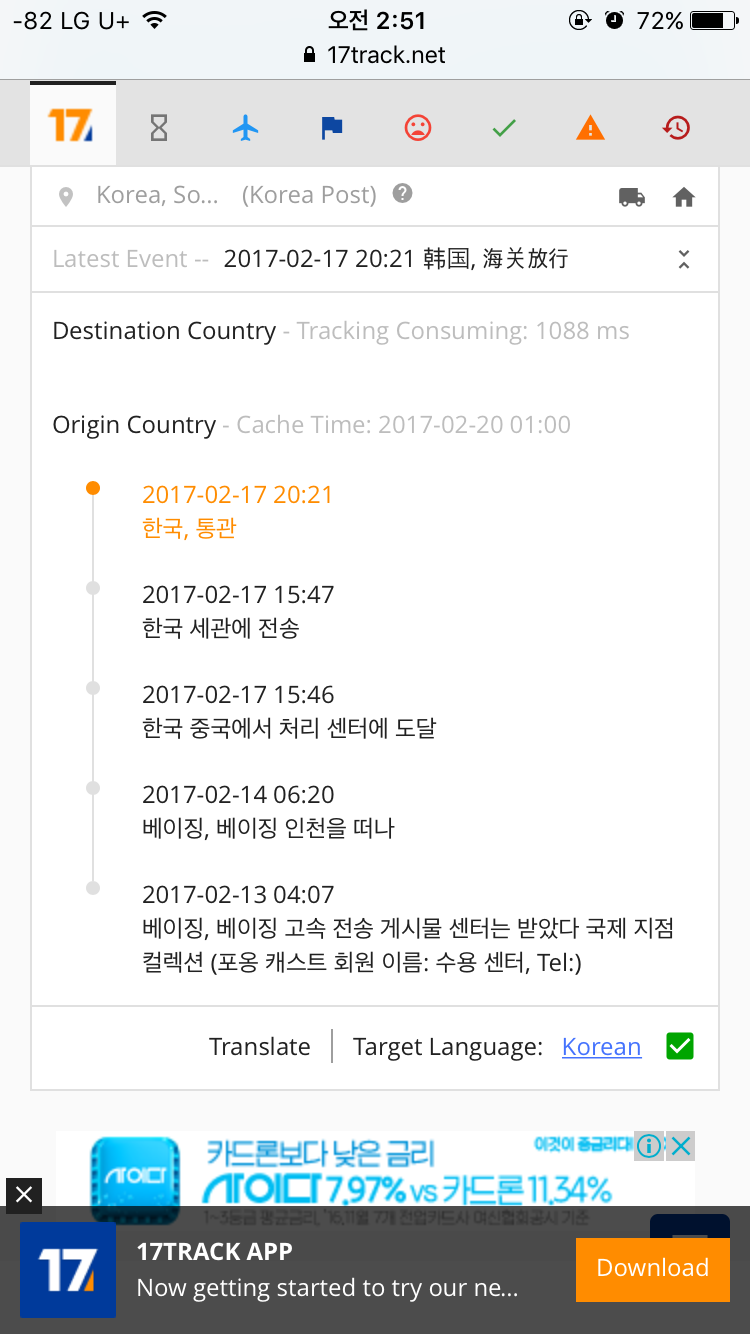750x1334 pixels.
Task: Dismiss the 17TRACK app banner
Action: click(24, 1194)
